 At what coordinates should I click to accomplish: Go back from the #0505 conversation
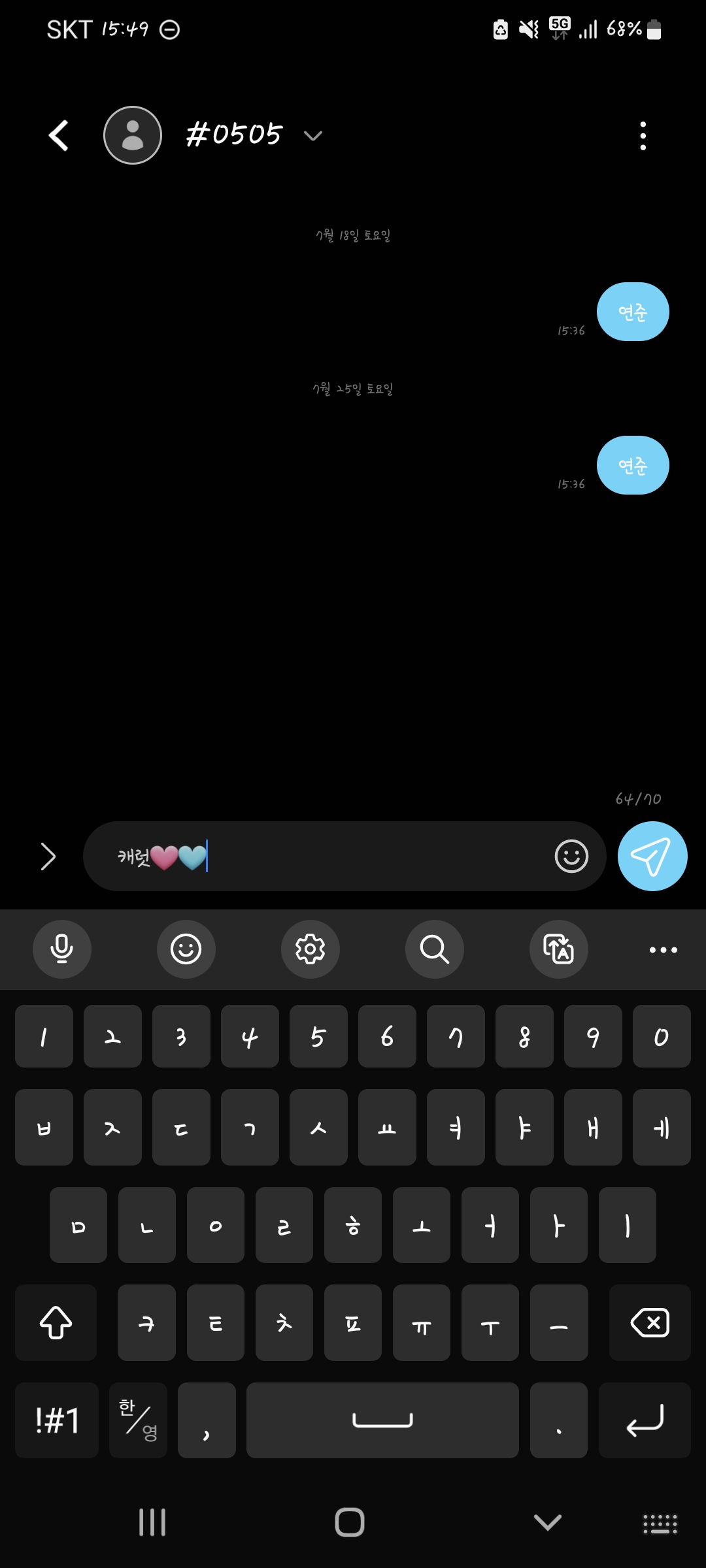[x=59, y=135]
